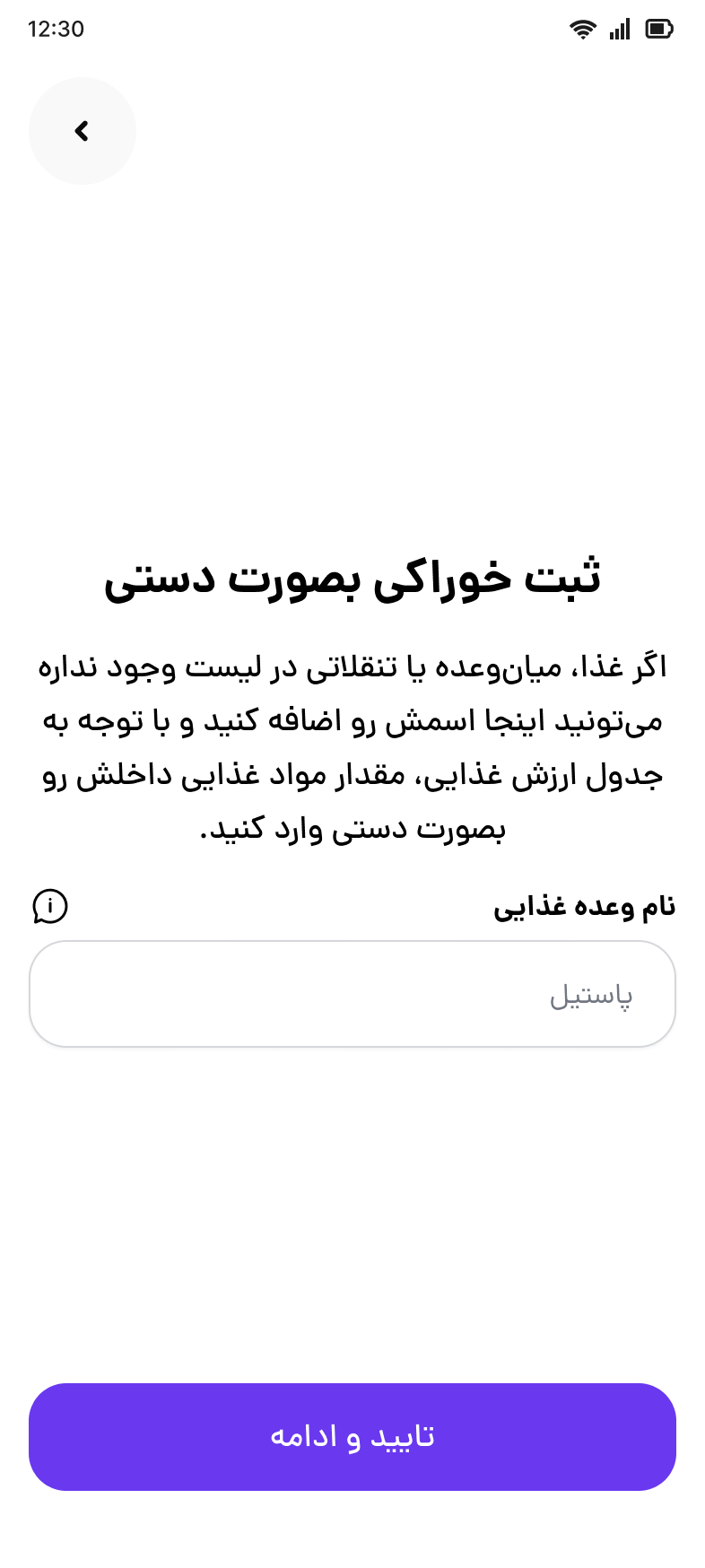Viewport: 705px width, 1568px height.
Task: Tap the purple continue button at bottom
Action: click(x=352, y=1436)
